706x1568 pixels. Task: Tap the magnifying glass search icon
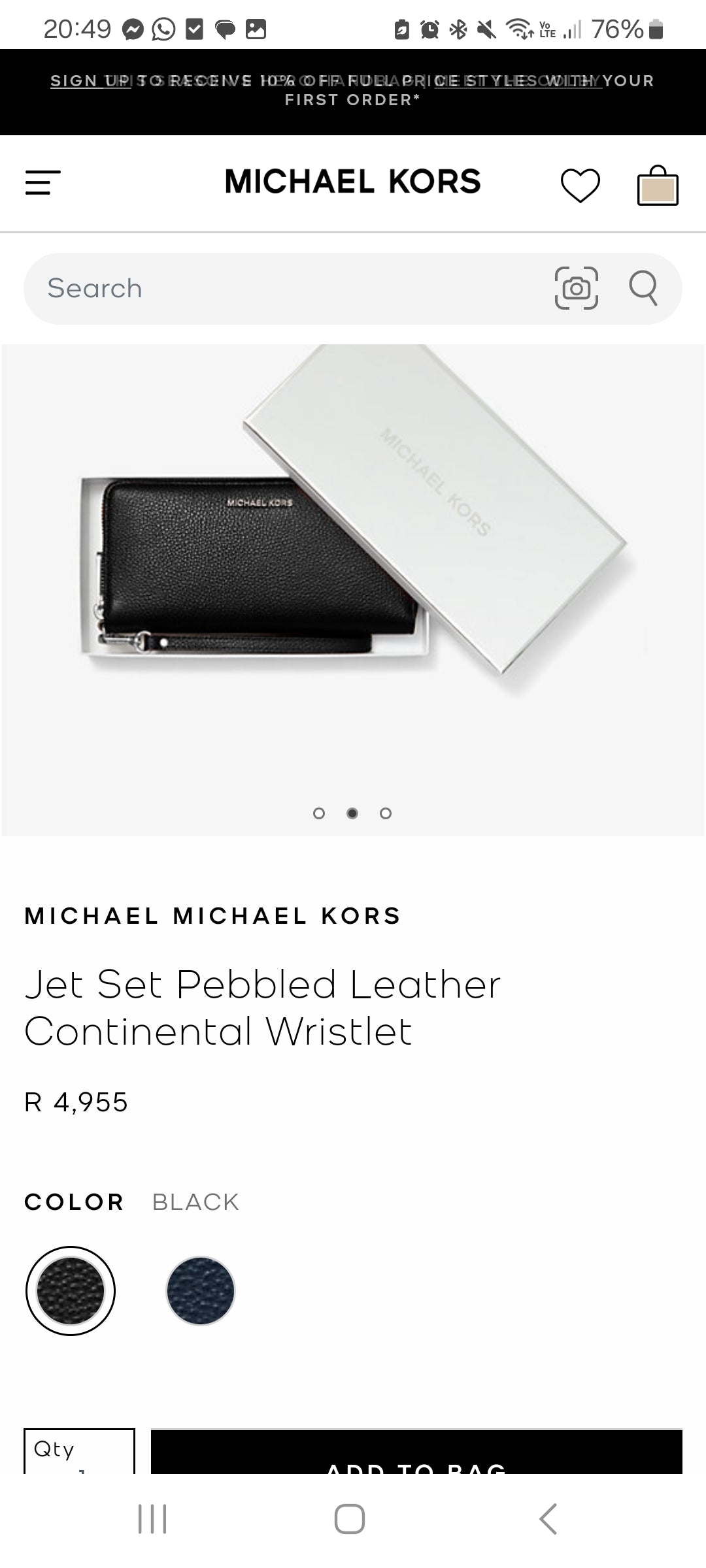(x=643, y=287)
